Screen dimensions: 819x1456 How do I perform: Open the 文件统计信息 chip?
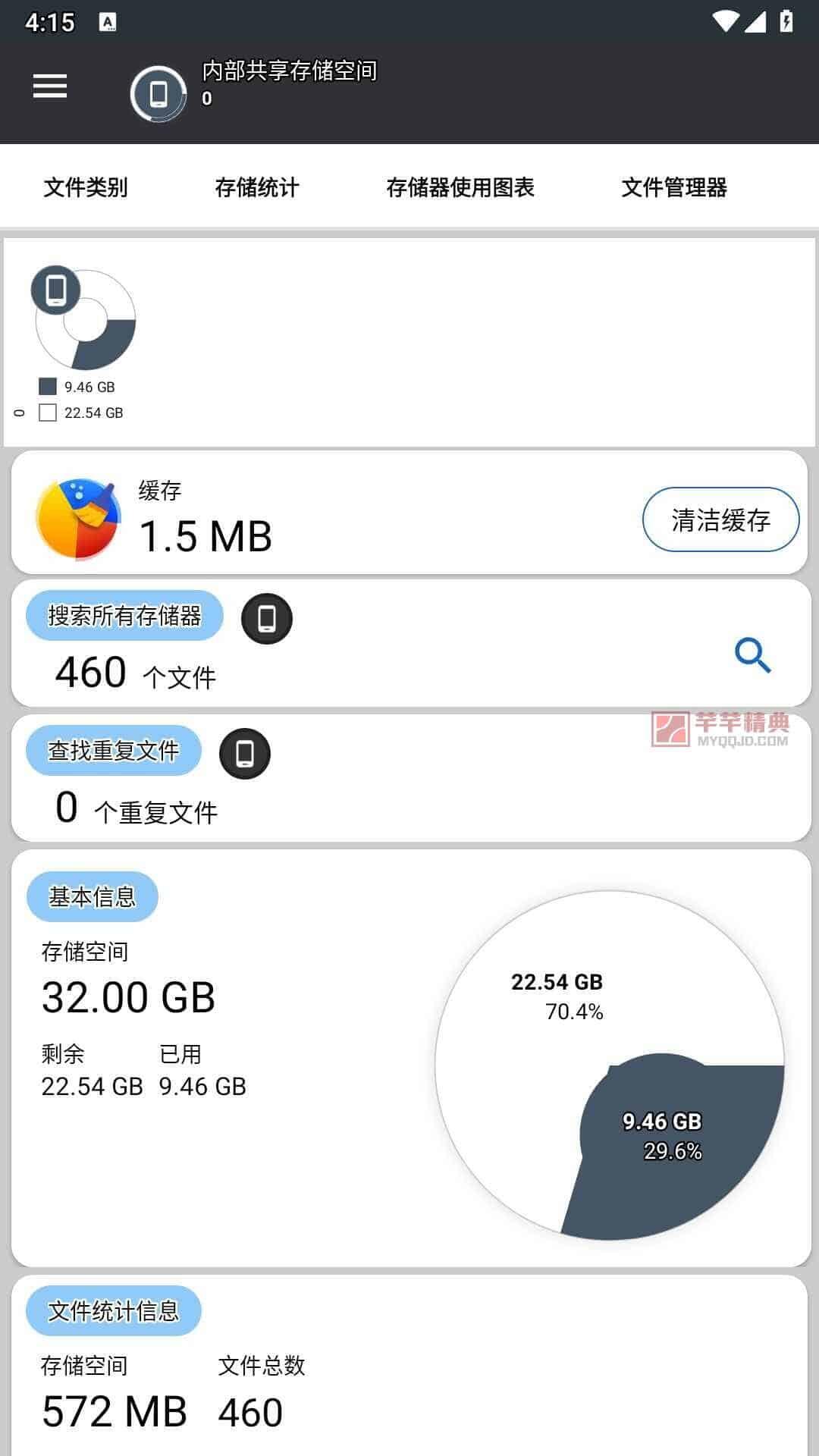114,1310
